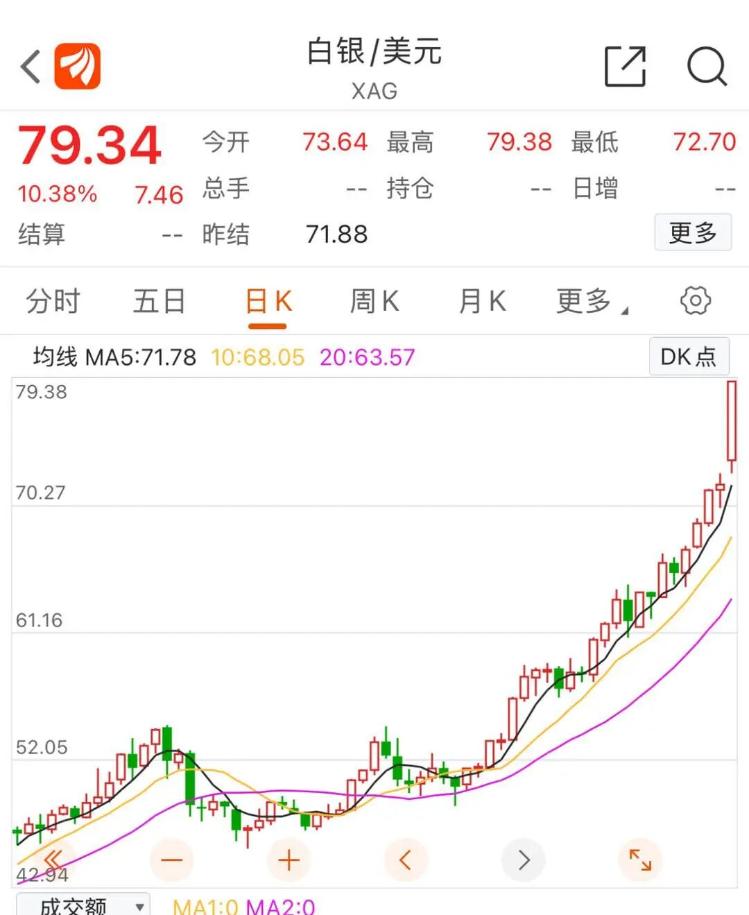Viewport: 749px width, 915px height.
Task: Move chart right with the right arrow
Action: click(x=523, y=859)
